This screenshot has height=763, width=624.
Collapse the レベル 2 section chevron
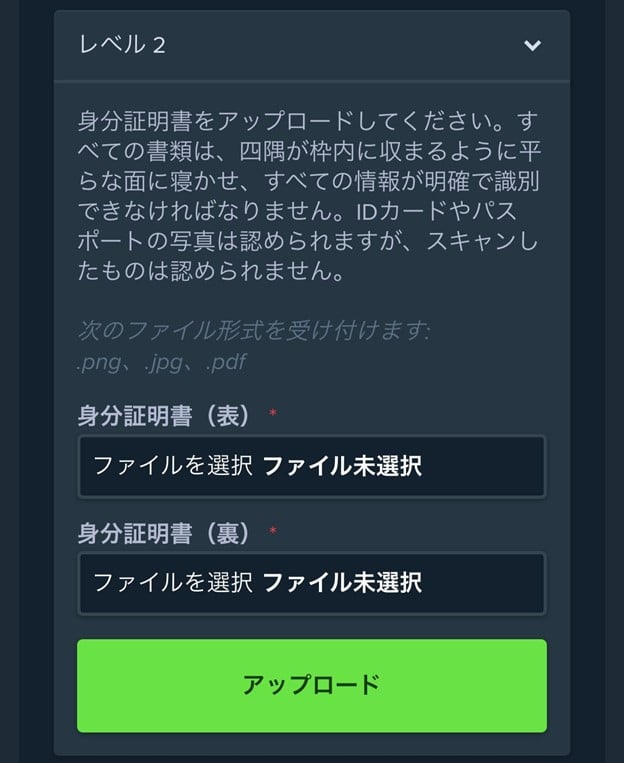(x=532, y=45)
